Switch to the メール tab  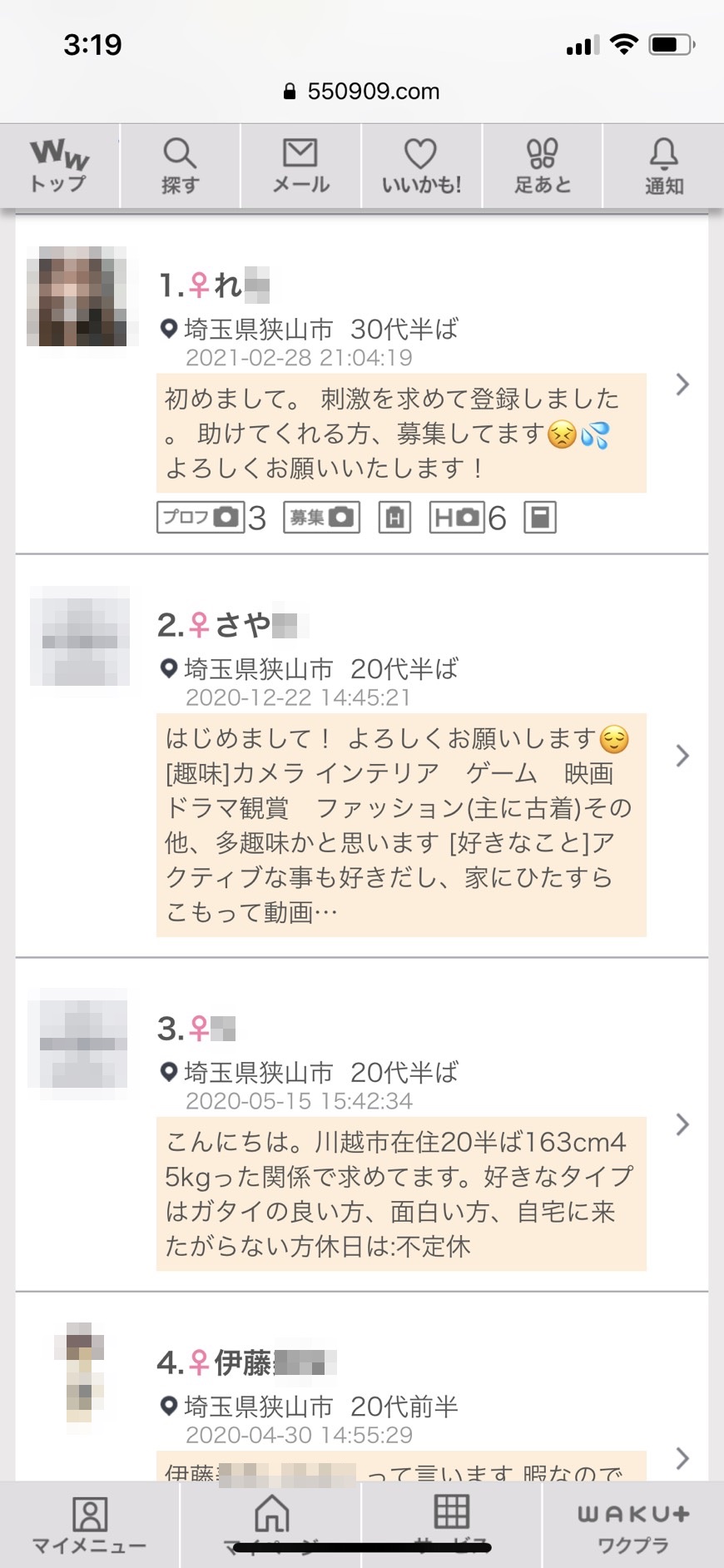click(300, 166)
